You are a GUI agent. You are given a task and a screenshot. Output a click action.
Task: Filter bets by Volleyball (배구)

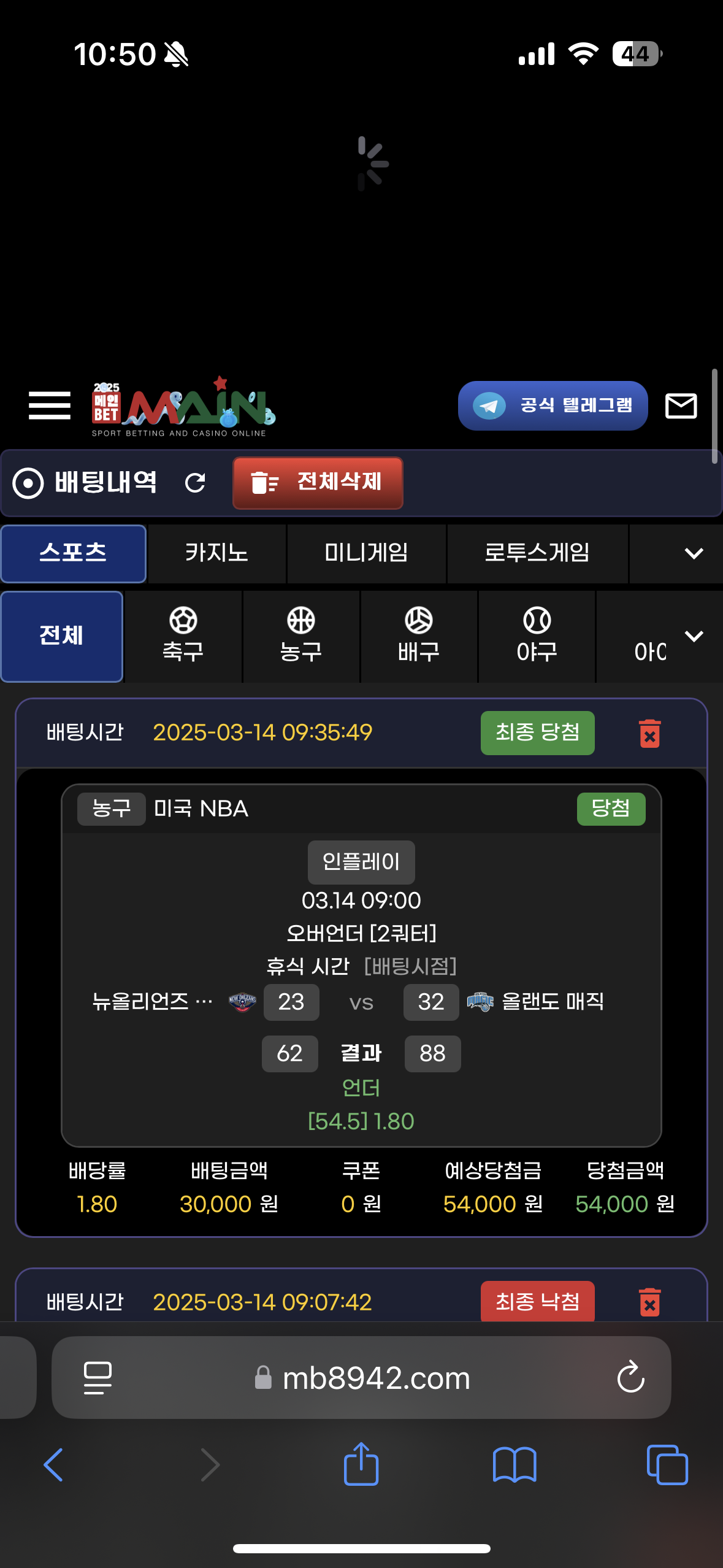tap(418, 636)
